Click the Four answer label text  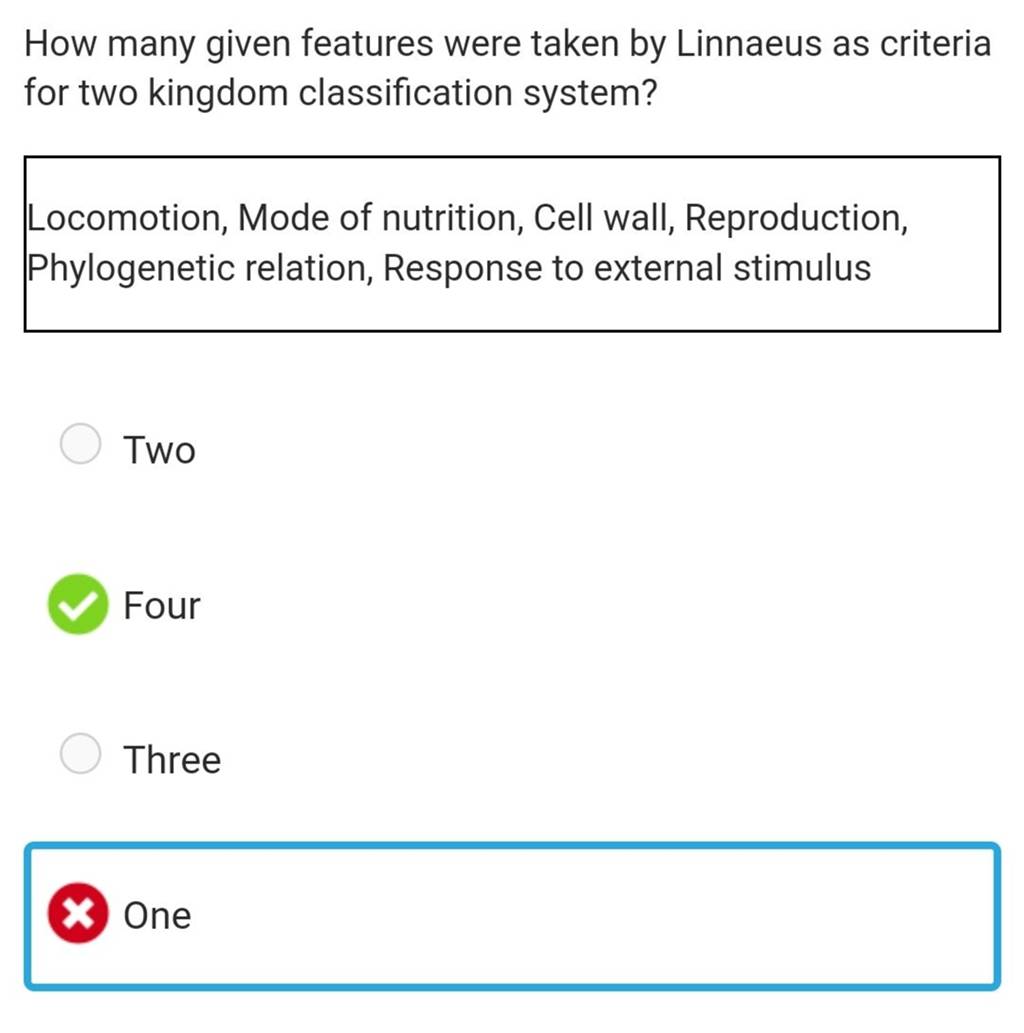[x=162, y=604]
